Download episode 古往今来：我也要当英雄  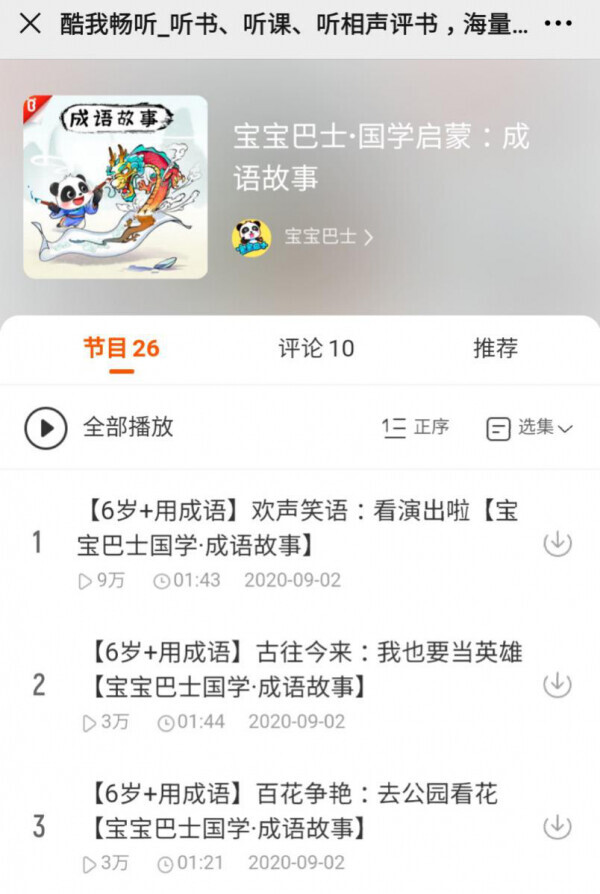point(556,685)
